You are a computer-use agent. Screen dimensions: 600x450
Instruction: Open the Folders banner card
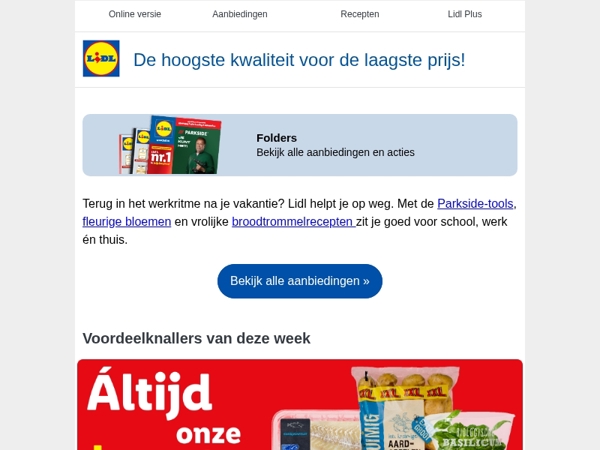300,145
